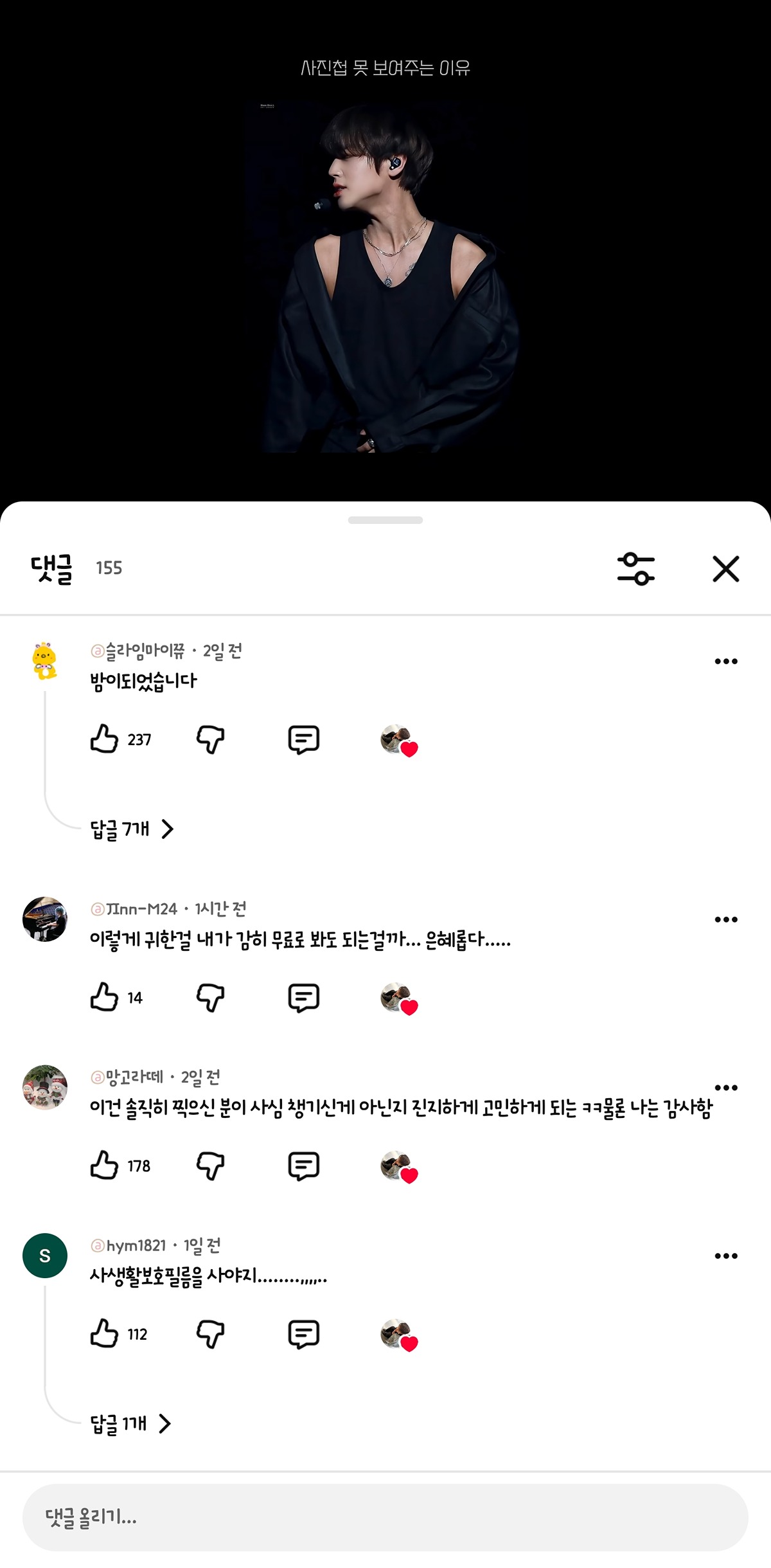Image resolution: width=771 pixels, height=1568 pixels.
Task: Open the comment sort options icon
Action: (x=635, y=569)
